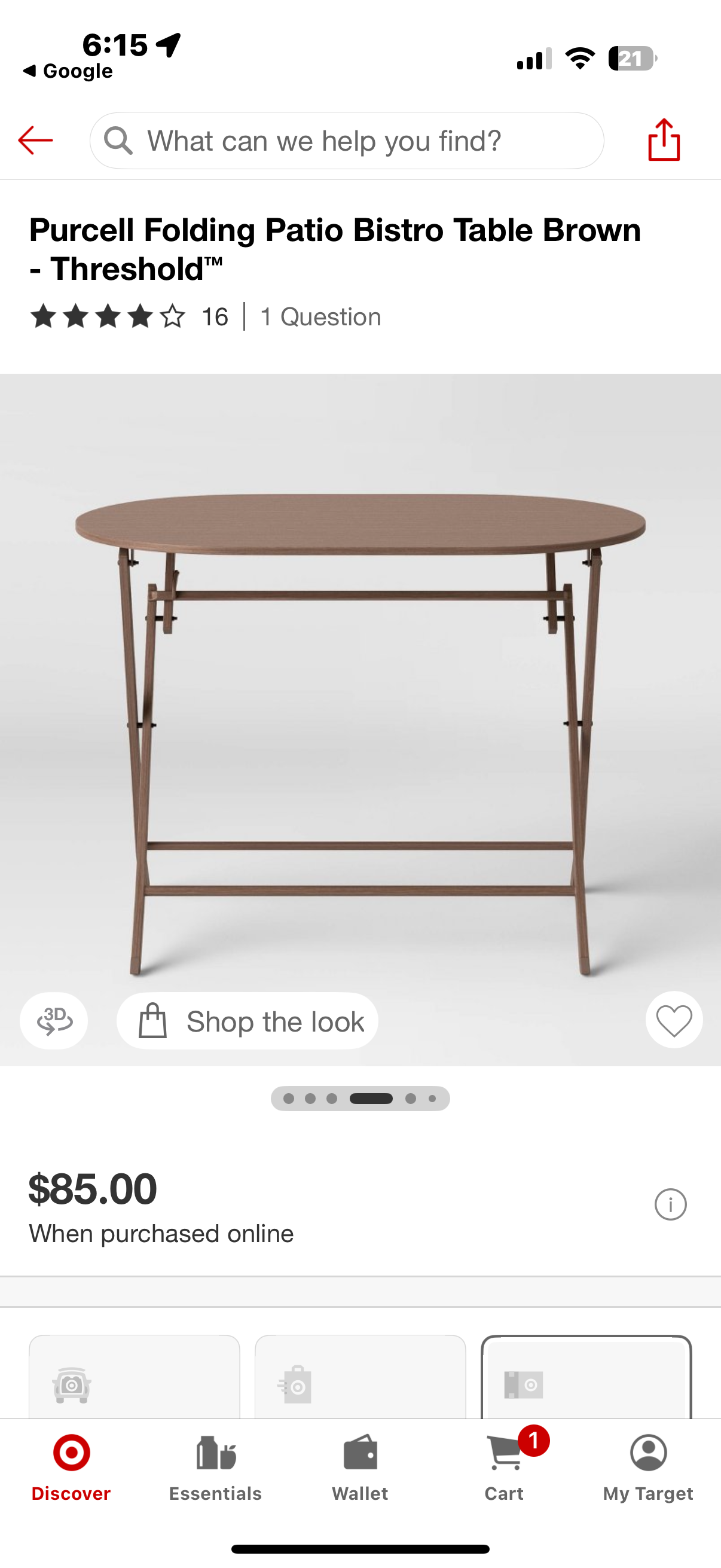This screenshot has height=1568, width=721.
Task: Tap Shop the look
Action: 248,1021
